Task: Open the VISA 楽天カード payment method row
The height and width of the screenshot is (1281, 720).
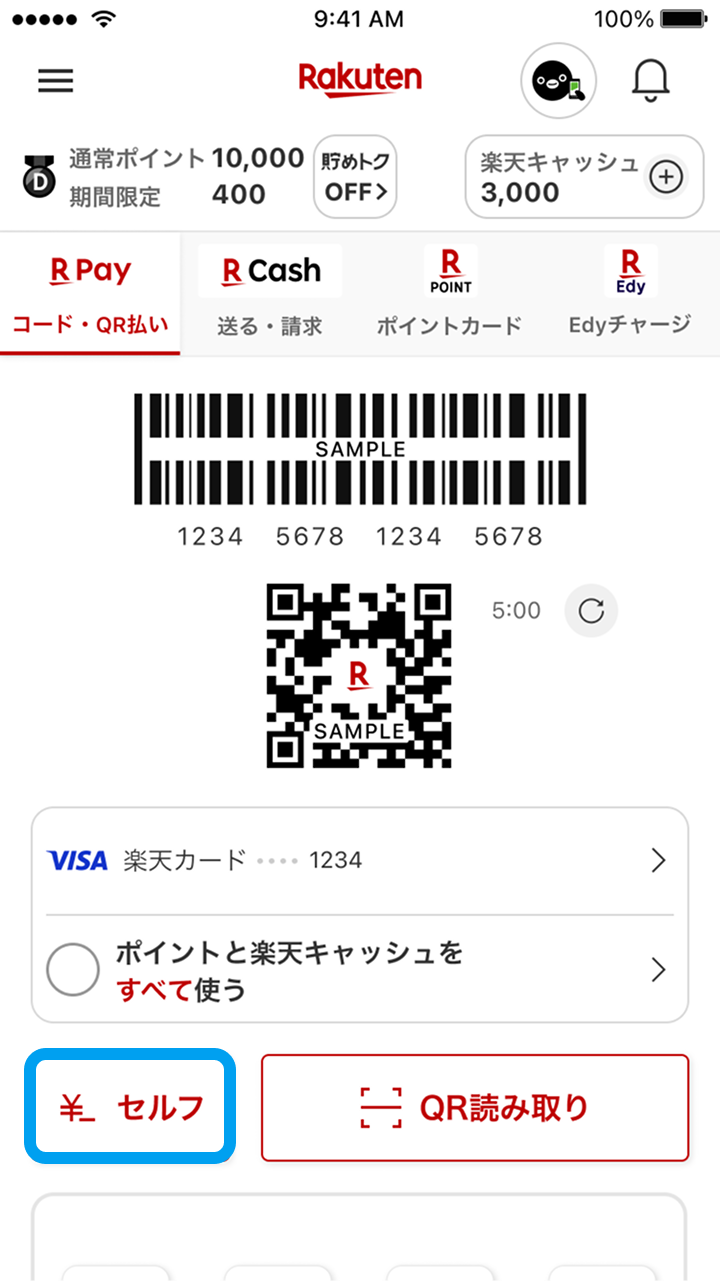Action: coord(360,860)
